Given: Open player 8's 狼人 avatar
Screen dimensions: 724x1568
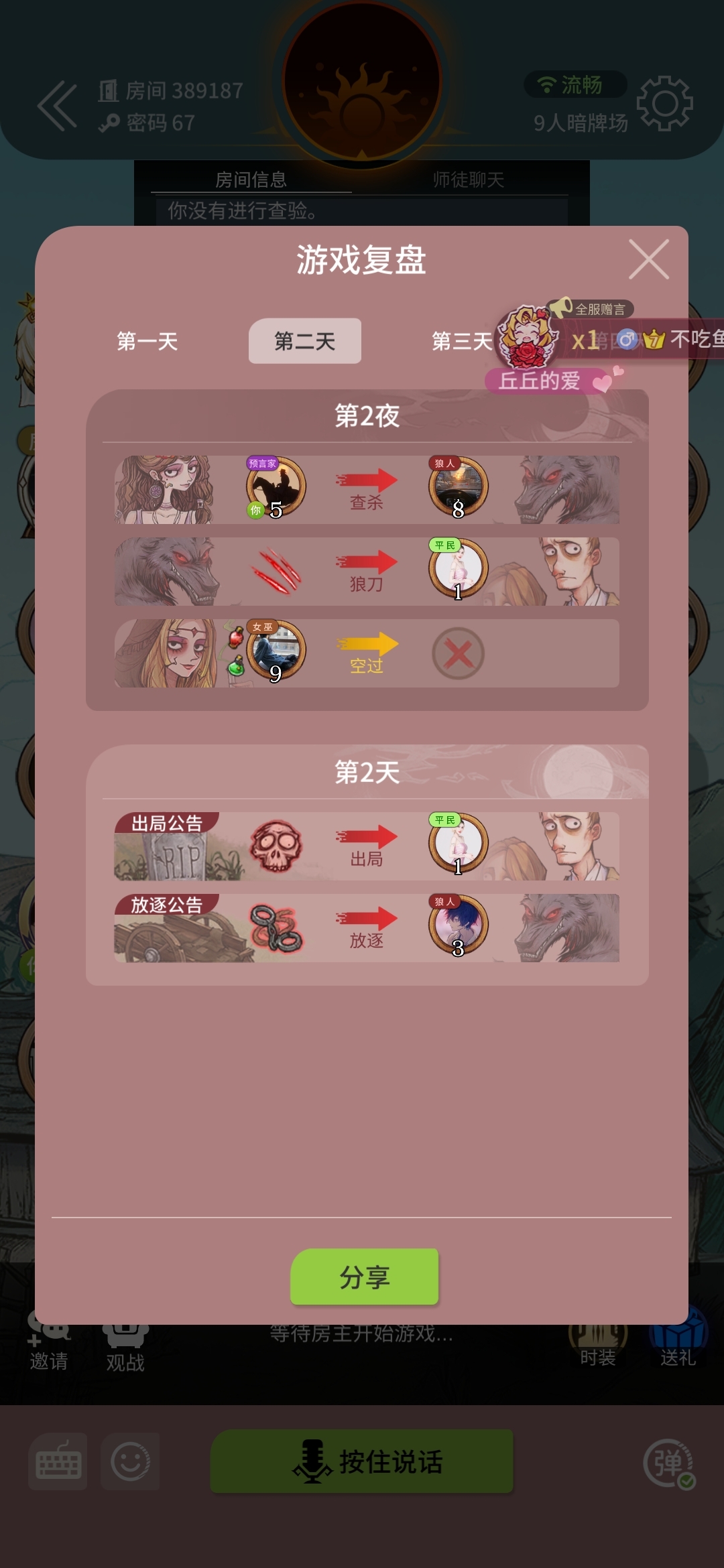Looking at the screenshot, I should click(x=458, y=487).
